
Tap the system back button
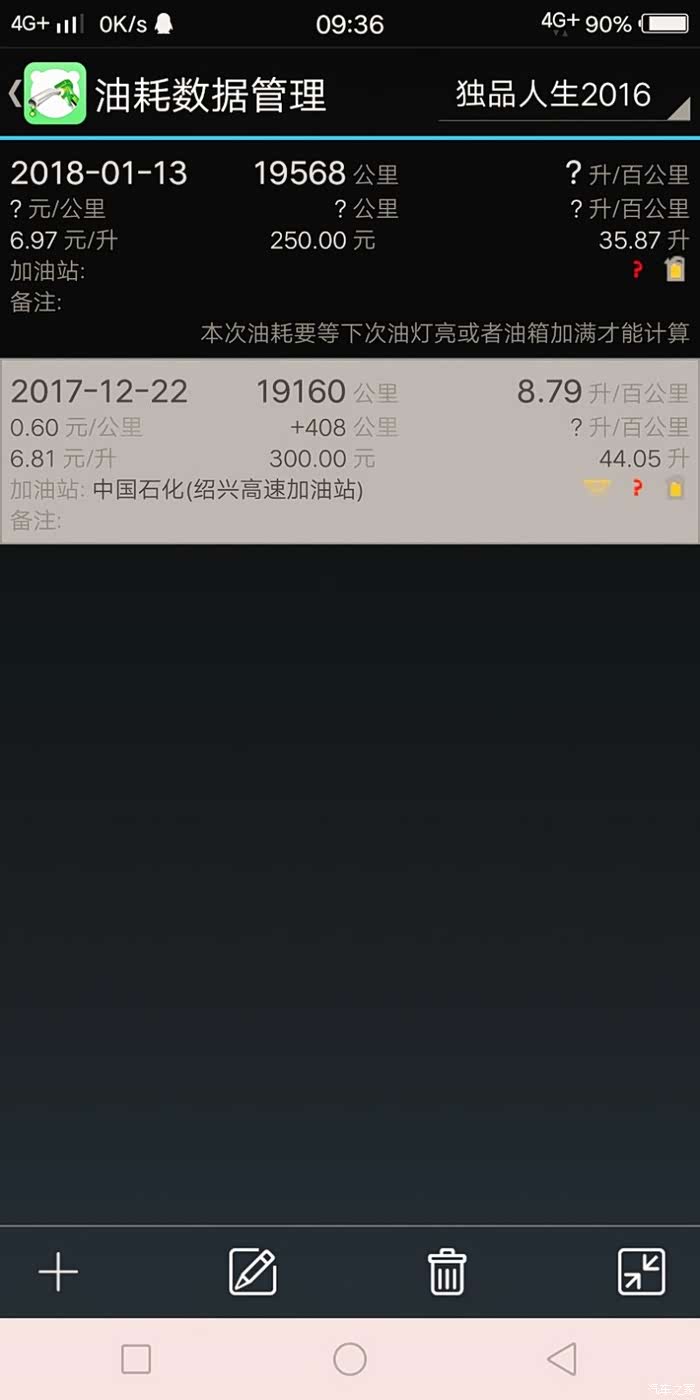point(562,1359)
